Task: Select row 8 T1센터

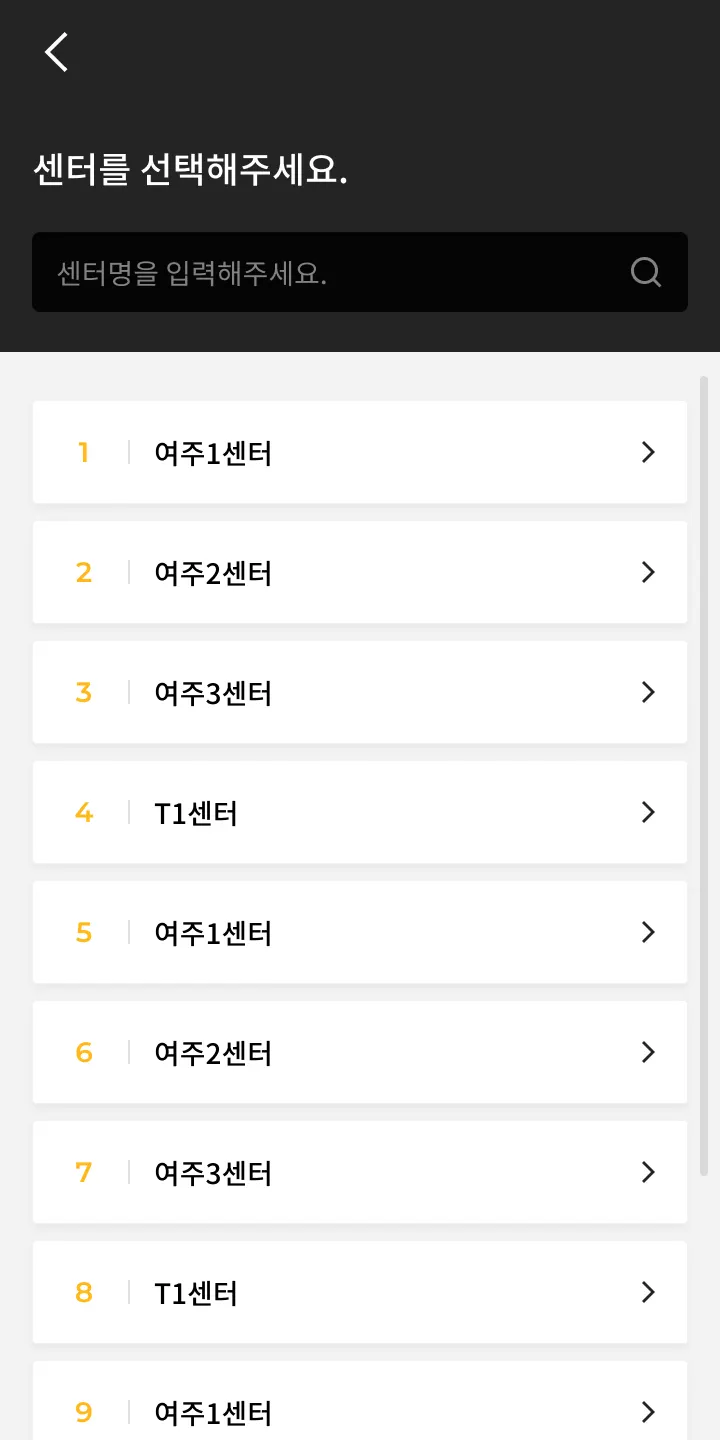Action: point(360,1292)
